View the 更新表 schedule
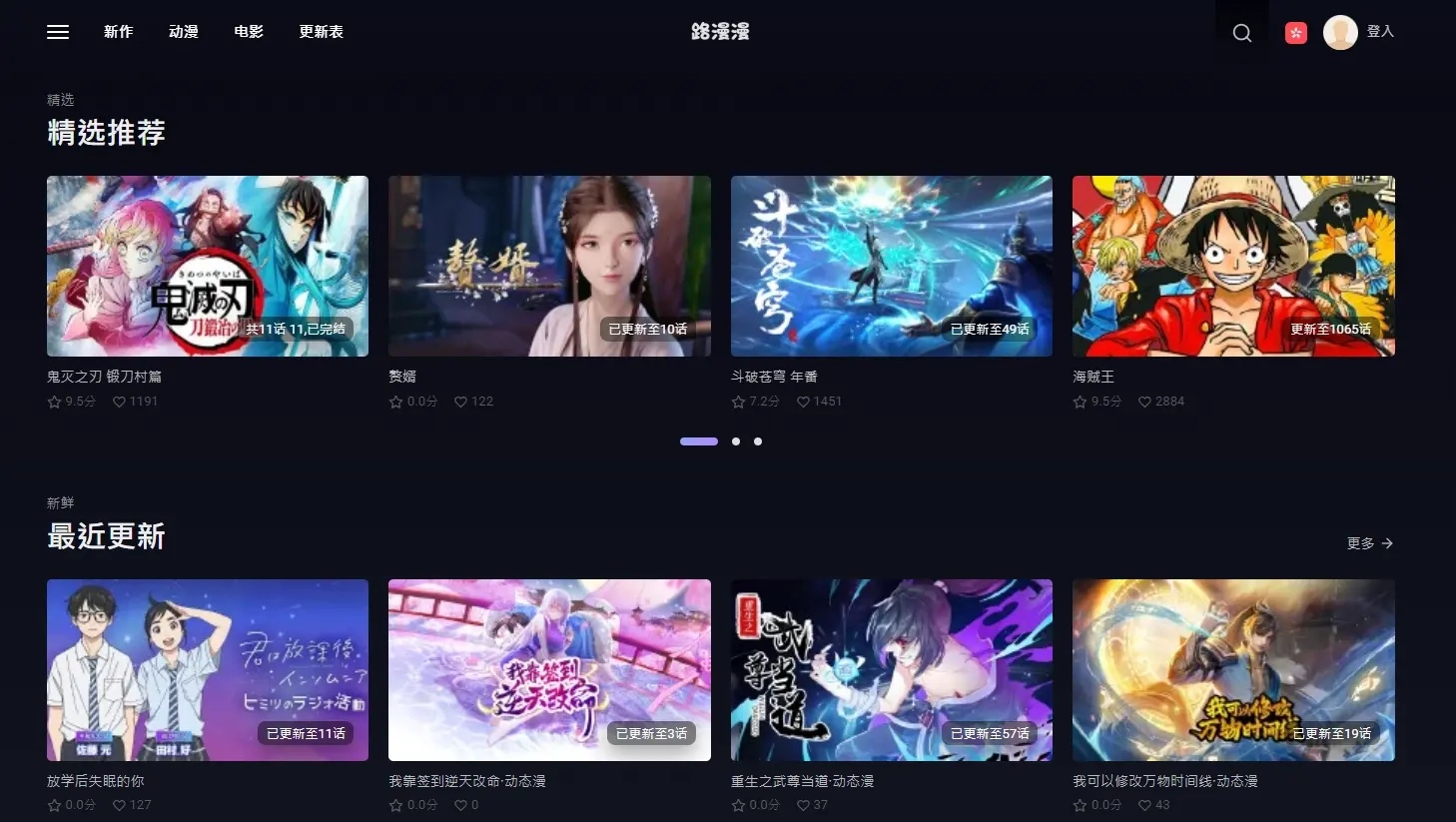 pos(321,32)
